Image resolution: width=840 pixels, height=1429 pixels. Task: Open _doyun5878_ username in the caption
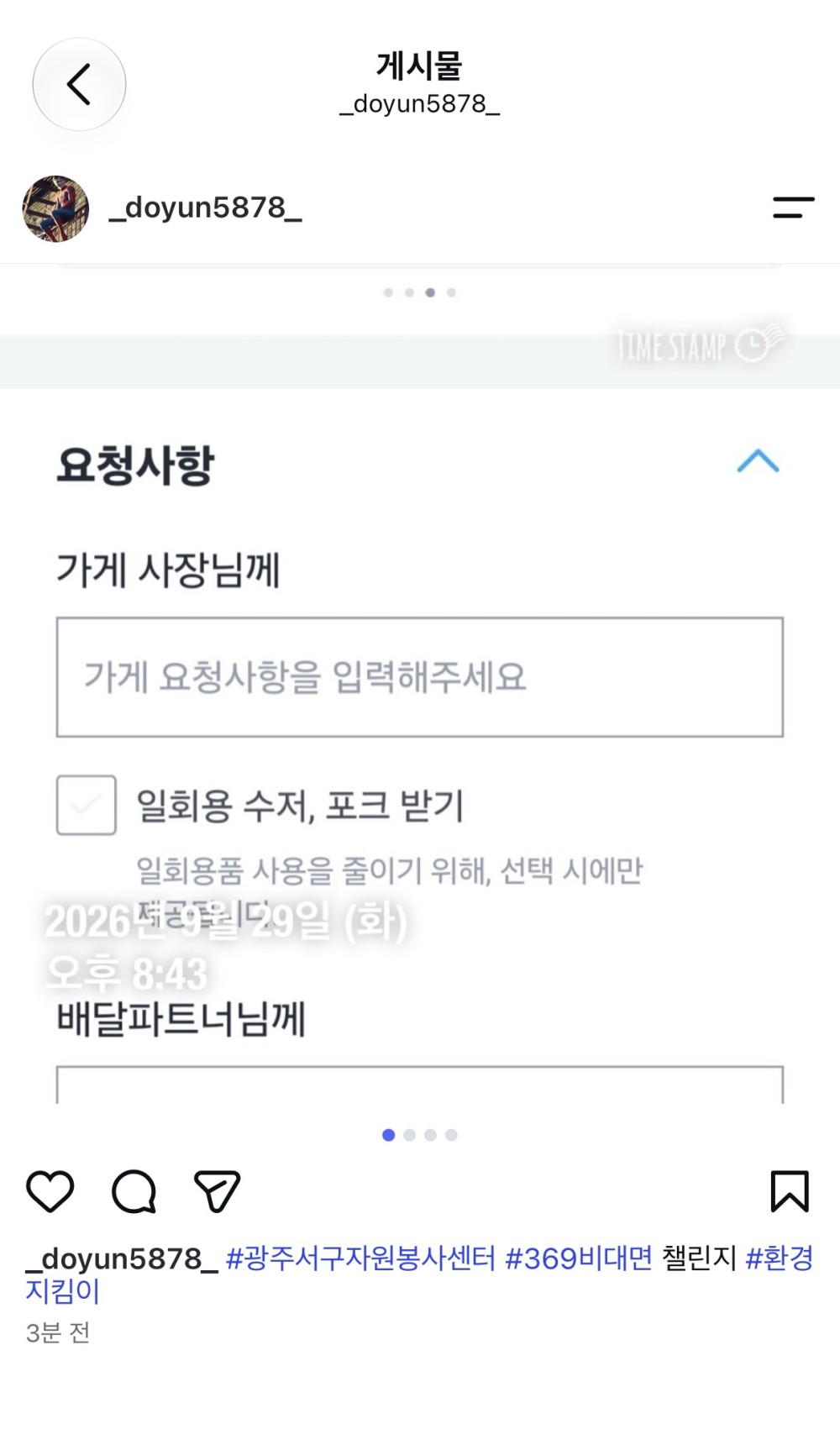point(122,1258)
